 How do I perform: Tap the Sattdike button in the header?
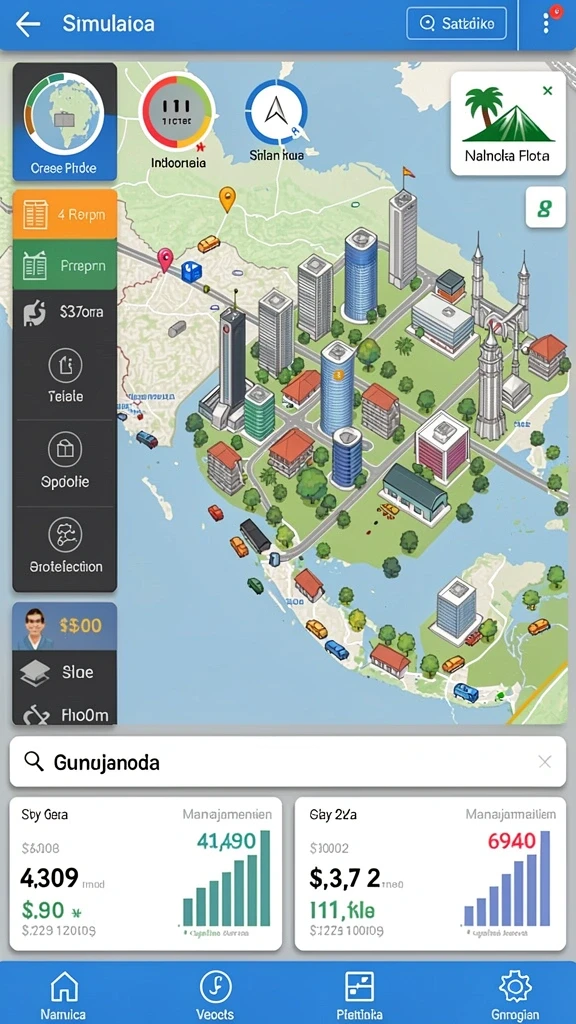(456, 24)
